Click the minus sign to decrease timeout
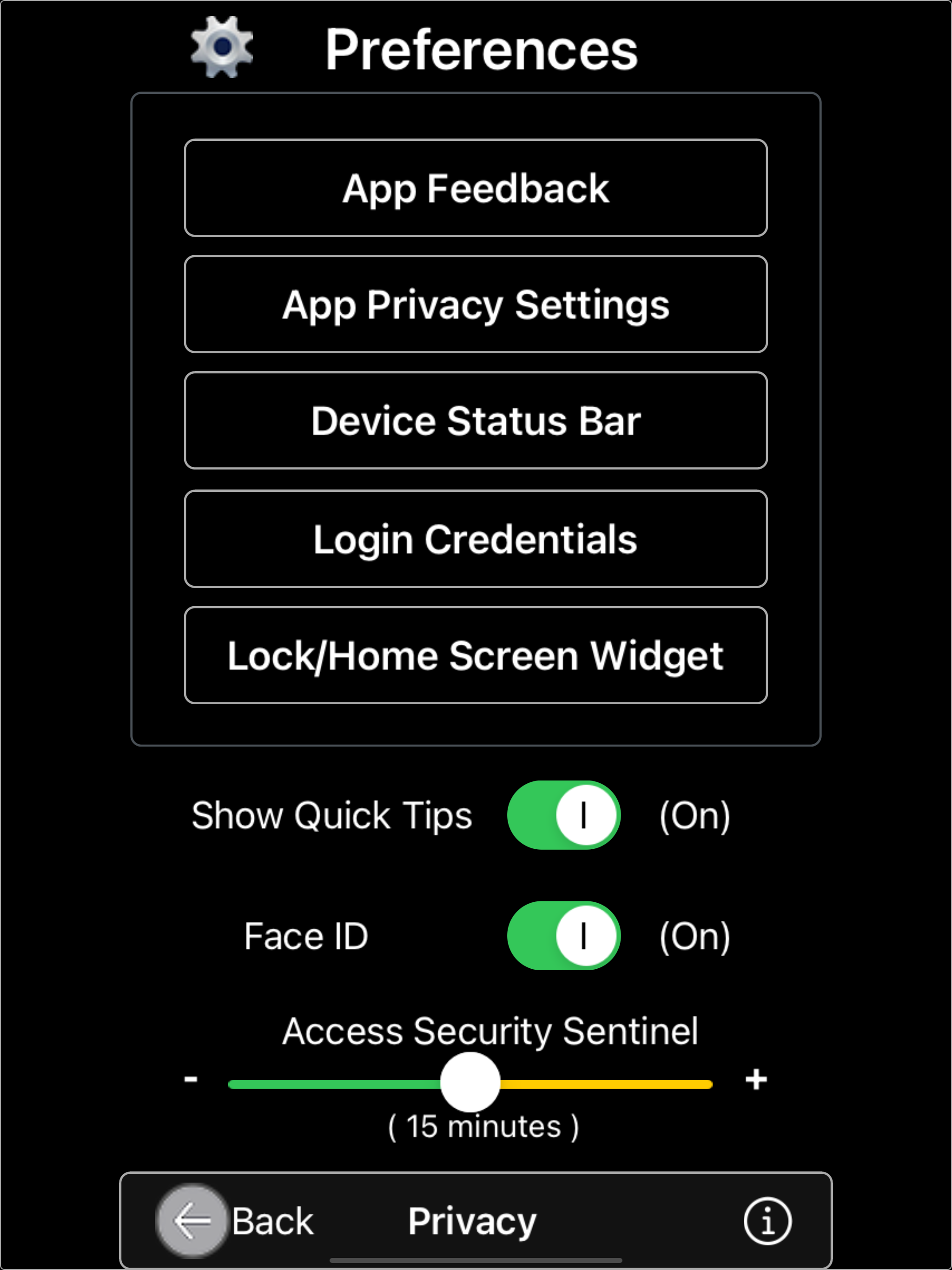Viewport: 952px width, 1270px height. [191, 1080]
